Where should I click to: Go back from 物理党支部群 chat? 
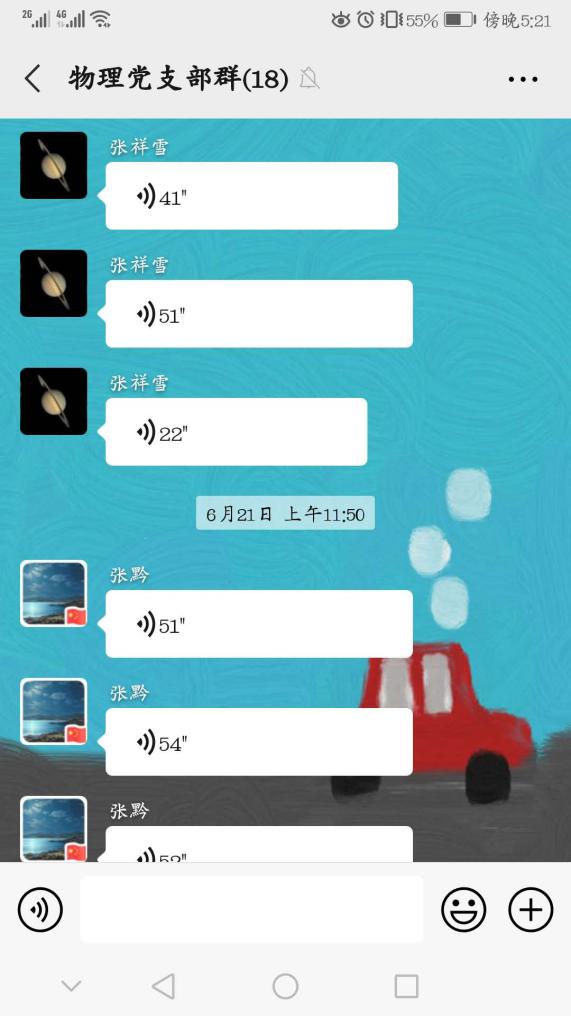pos(32,79)
